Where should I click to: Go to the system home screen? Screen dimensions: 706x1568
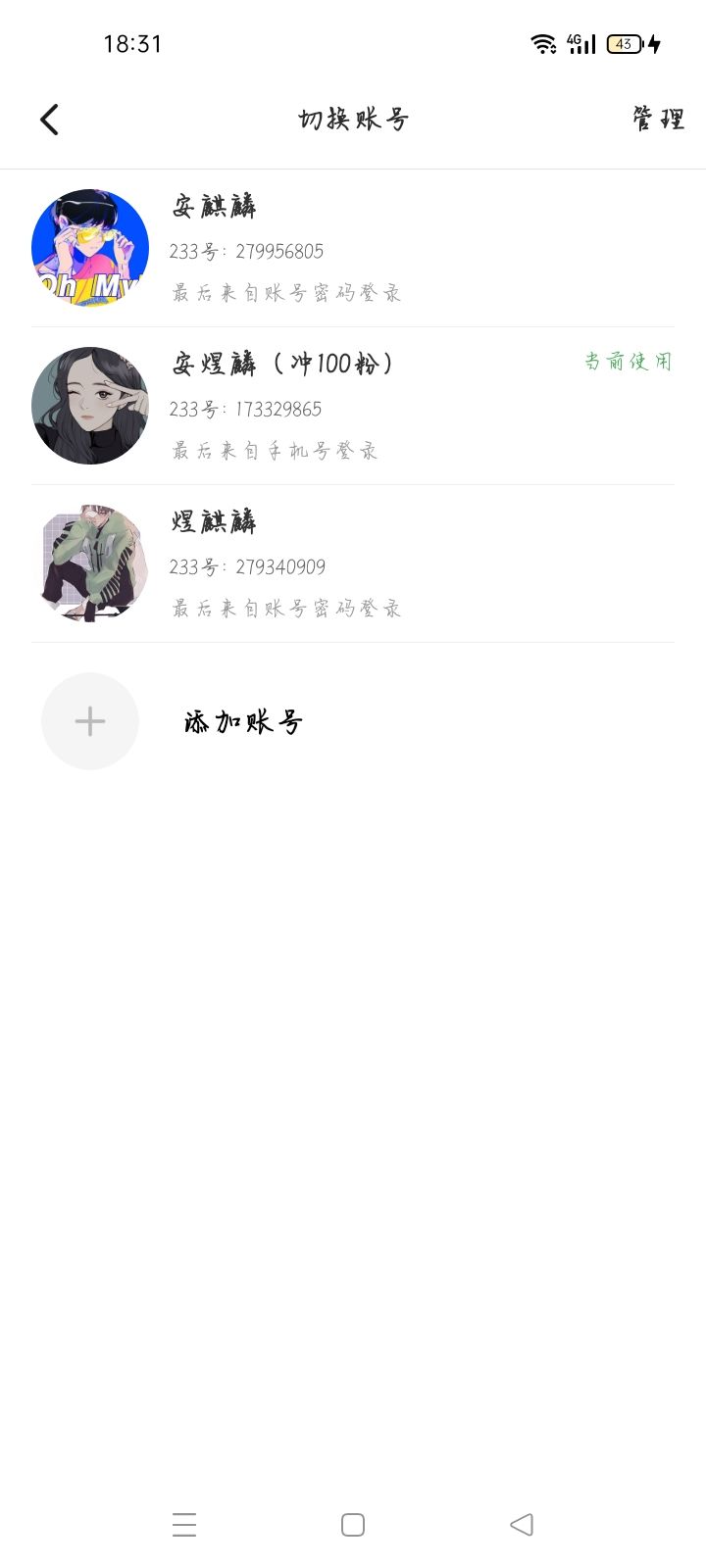pos(353,1525)
